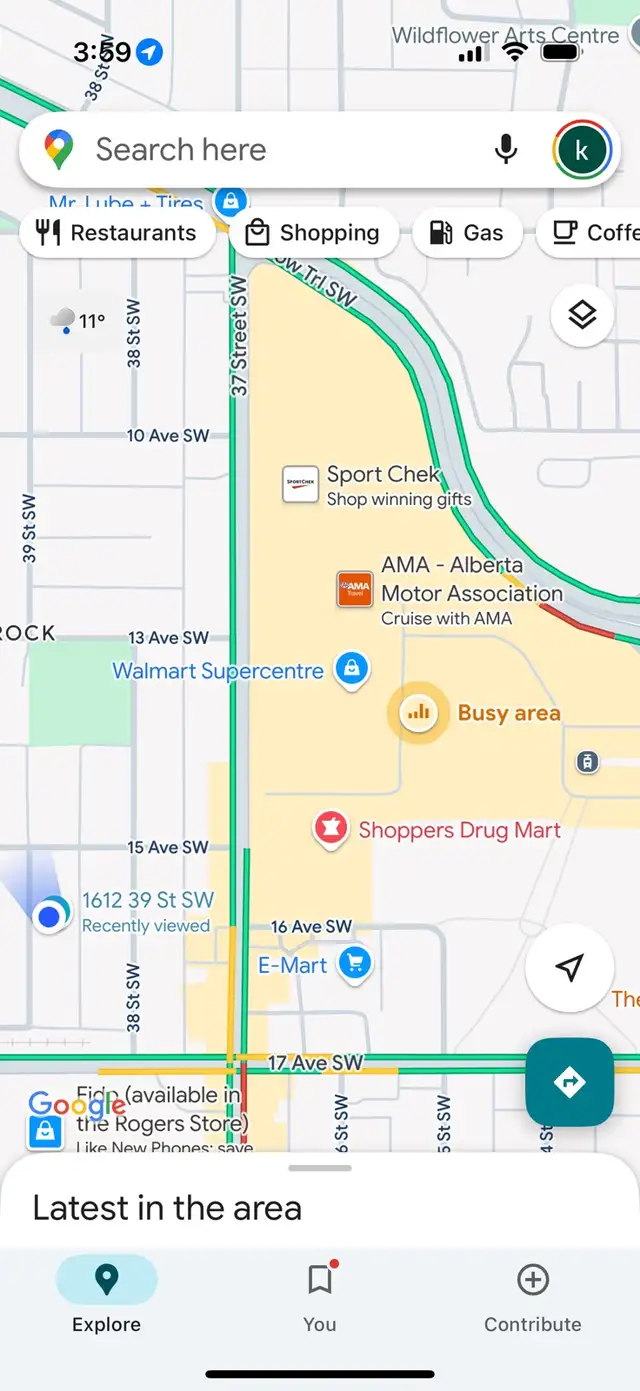The width and height of the screenshot is (640, 1391).
Task: Open the Shoppers Drug Mart pin
Action: pyautogui.click(x=330, y=828)
